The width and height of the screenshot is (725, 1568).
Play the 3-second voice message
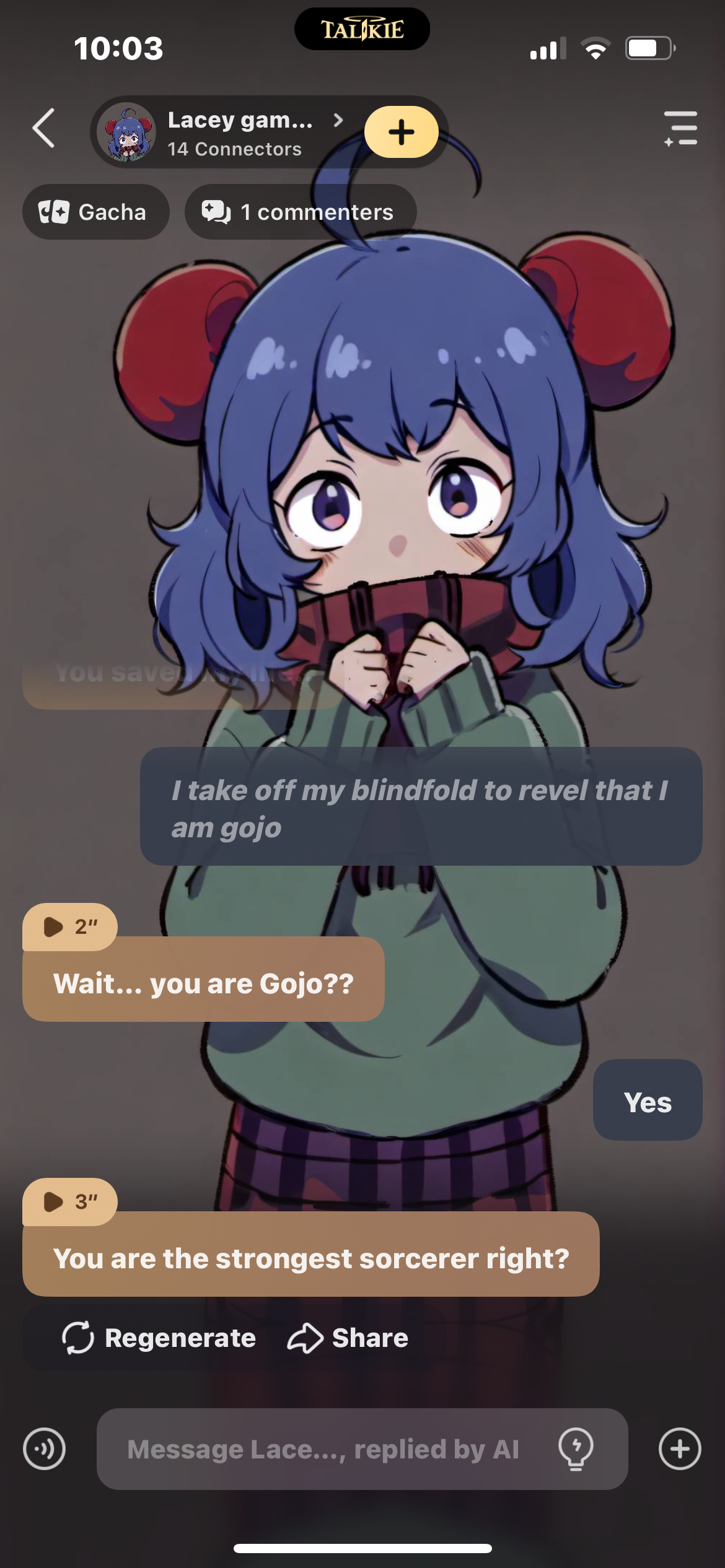[x=69, y=1201]
